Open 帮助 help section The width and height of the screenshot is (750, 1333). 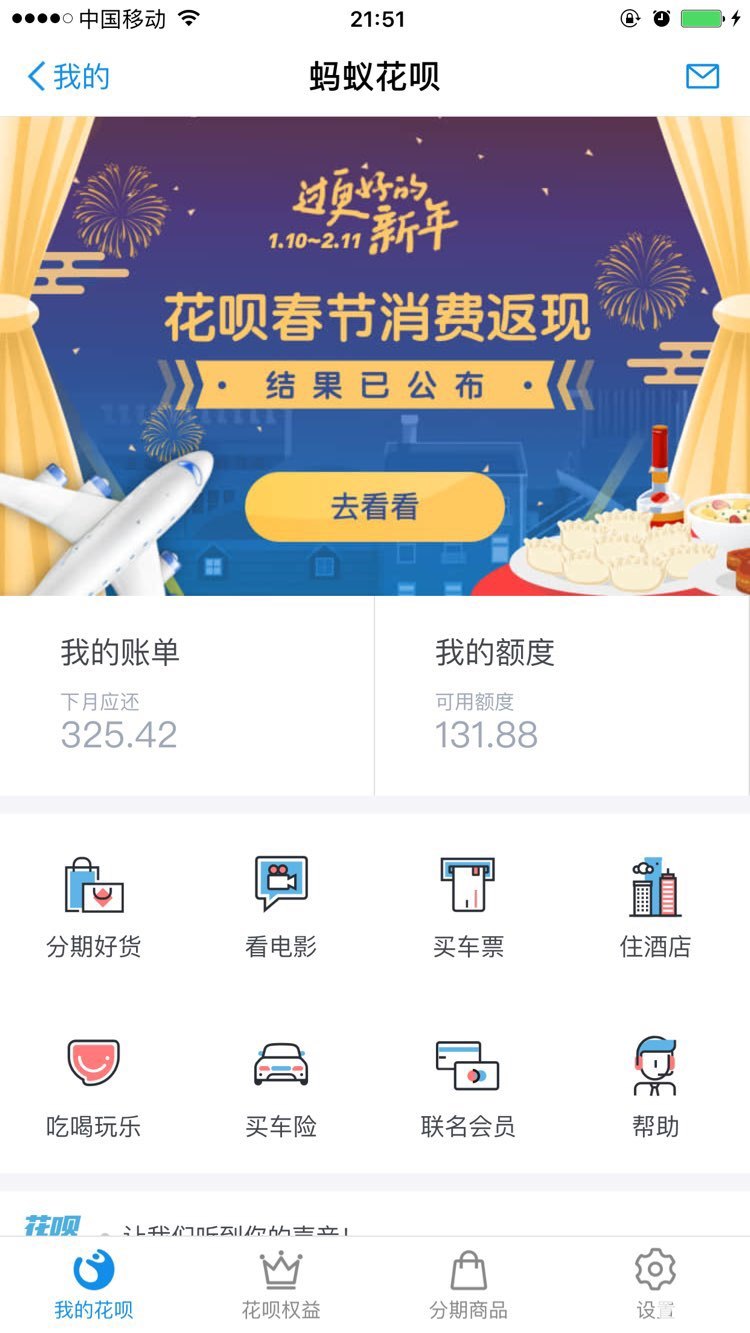pos(655,1086)
